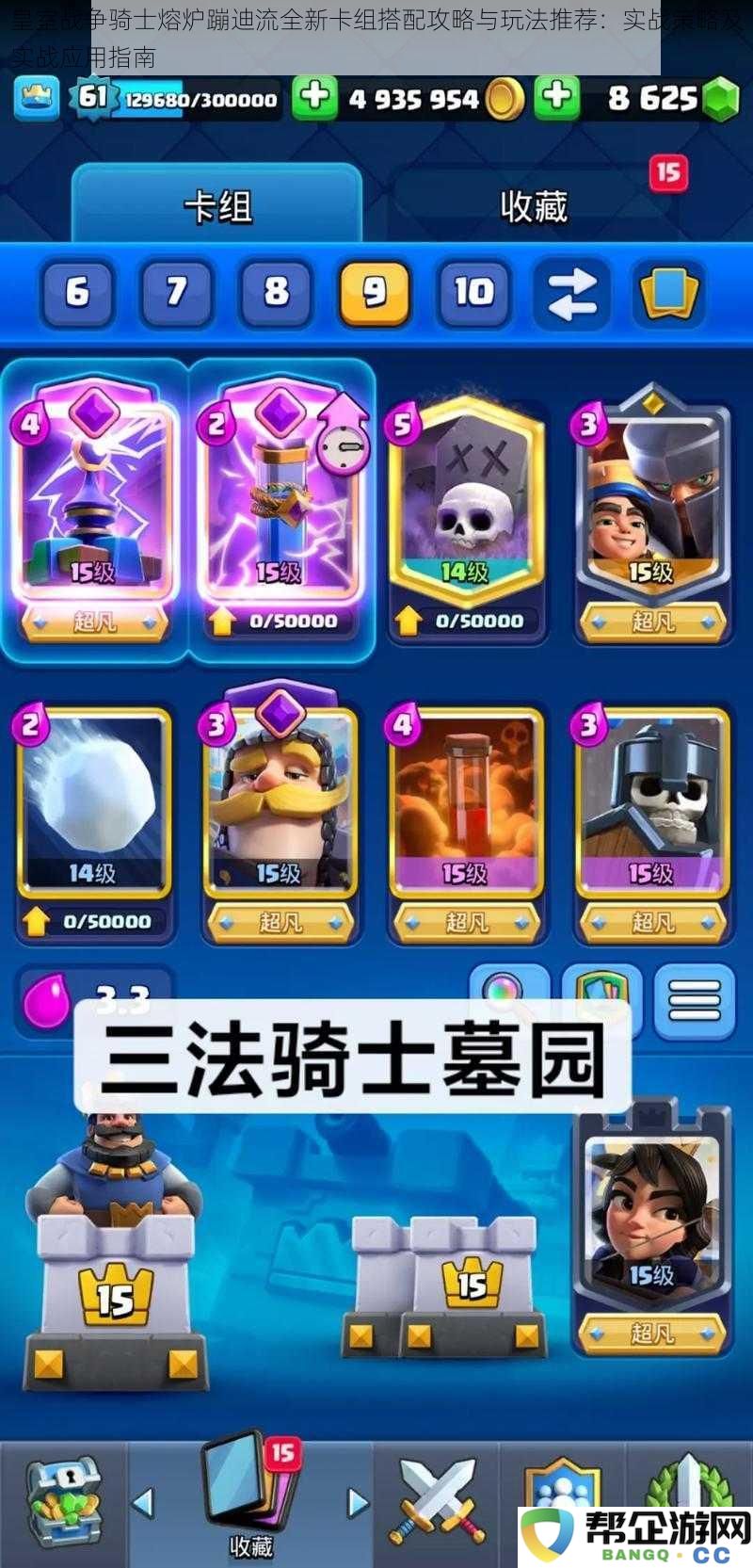
Task: Select the 卡组 tab
Action: click(x=217, y=206)
